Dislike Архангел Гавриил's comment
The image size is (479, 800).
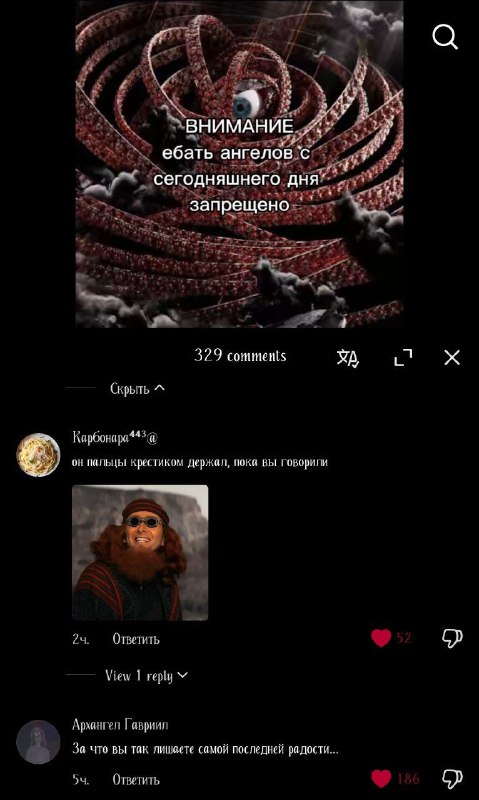pos(452,779)
